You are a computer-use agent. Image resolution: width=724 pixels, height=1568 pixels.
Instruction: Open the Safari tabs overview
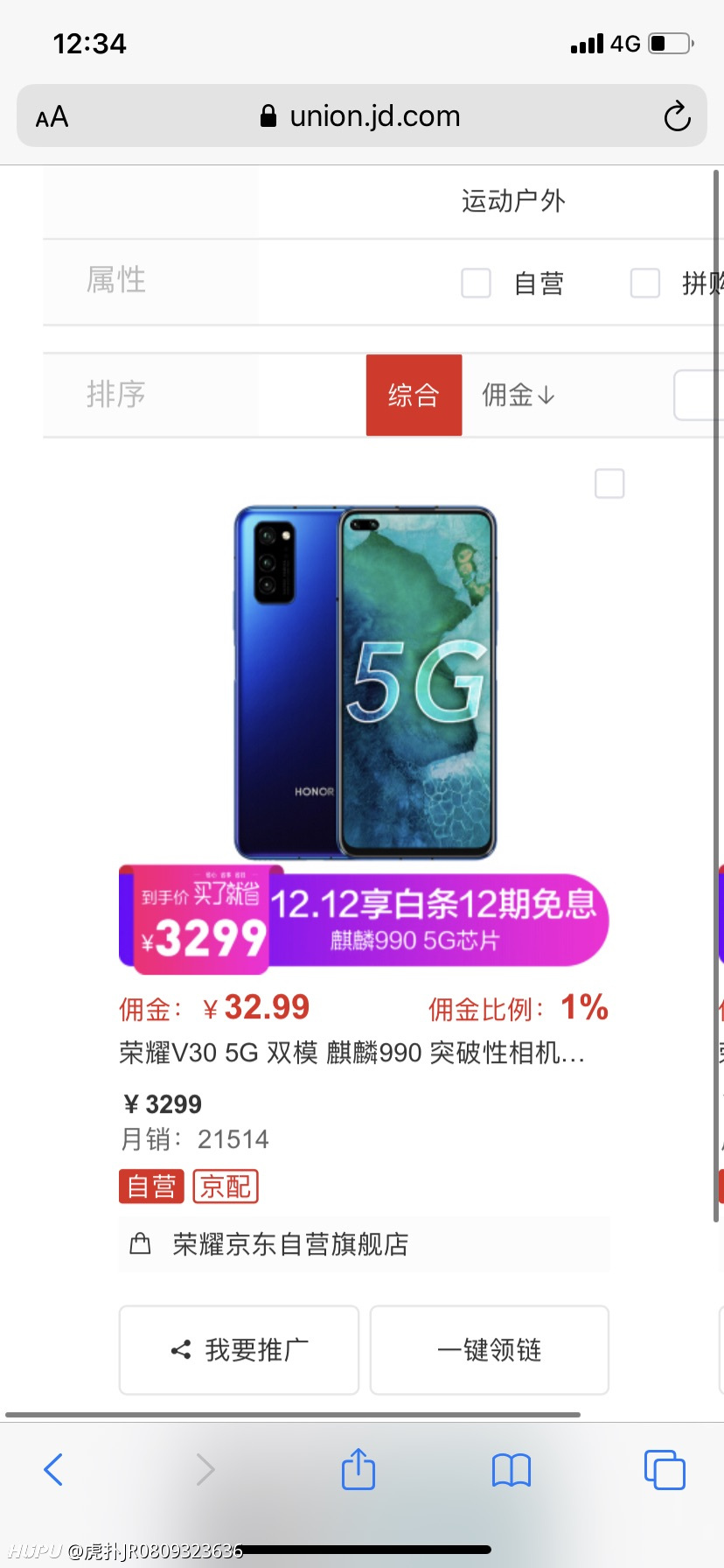pos(665,1469)
